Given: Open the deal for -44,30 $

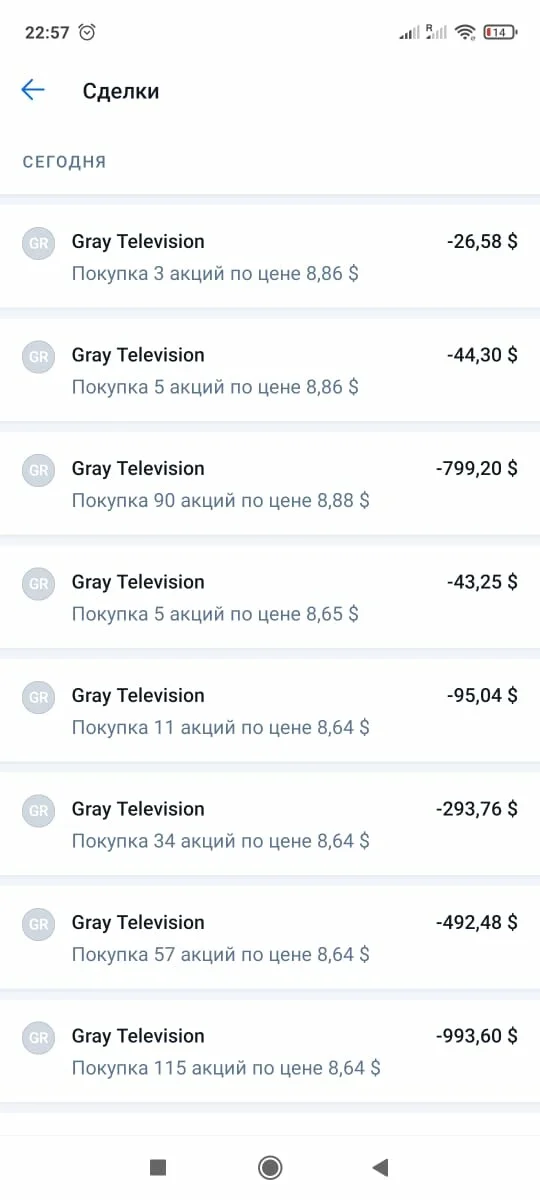Looking at the screenshot, I should coord(270,370).
